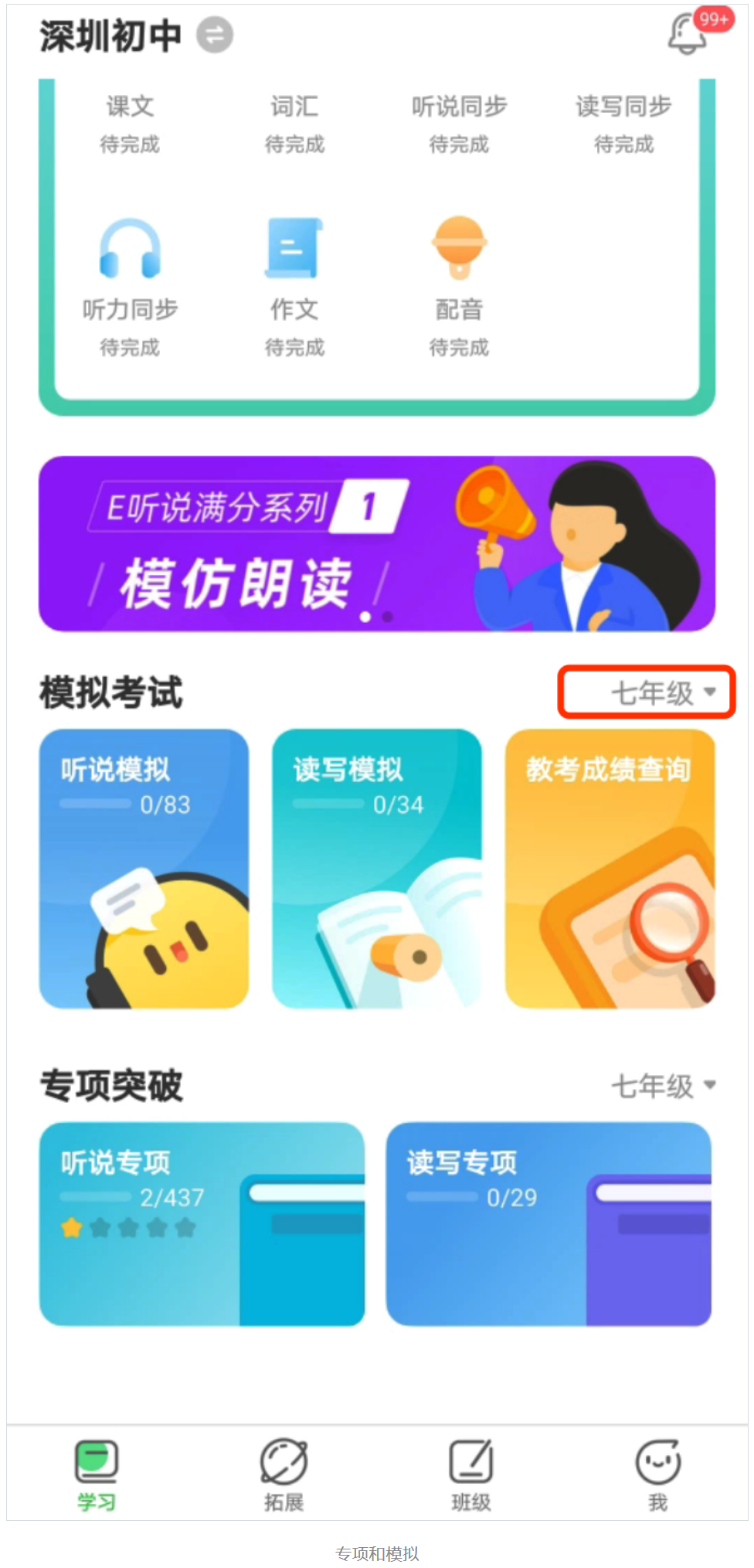
Task: Open 听力同步 with the headphones icon
Action: tap(130, 286)
